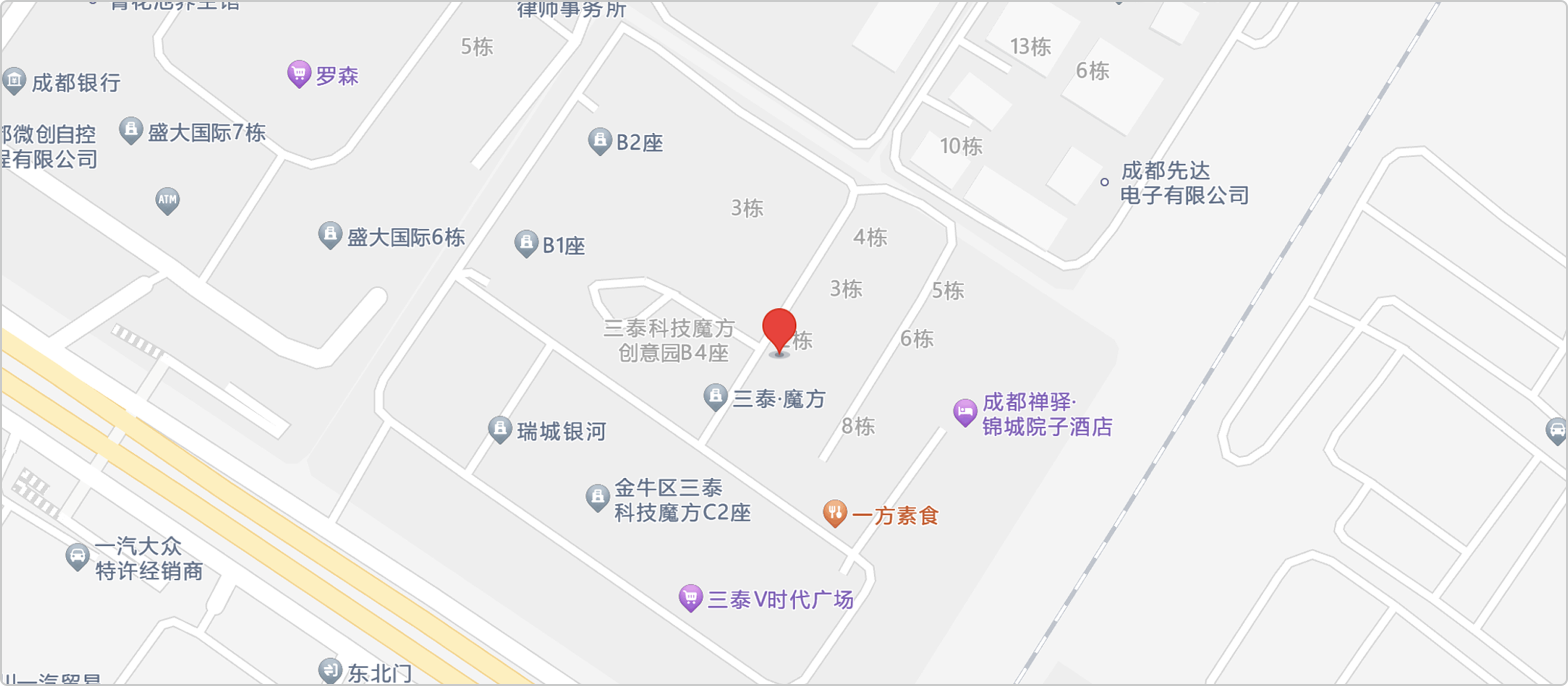Select the 一方素食 restaurant marker
This screenshot has height=686, width=1568.
pyautogui.click(x=834, y=513)
